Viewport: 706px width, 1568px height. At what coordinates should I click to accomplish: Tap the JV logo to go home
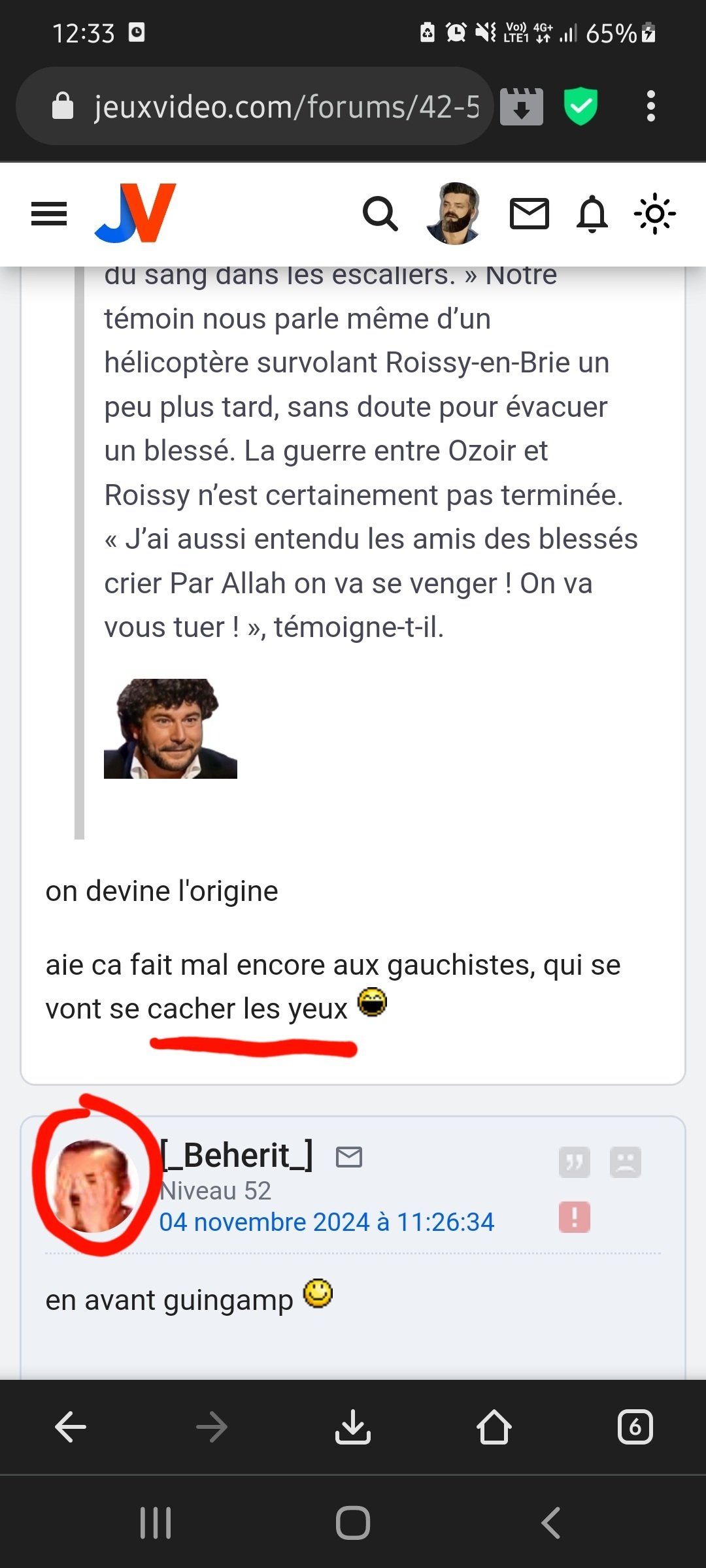click(136, 213)
